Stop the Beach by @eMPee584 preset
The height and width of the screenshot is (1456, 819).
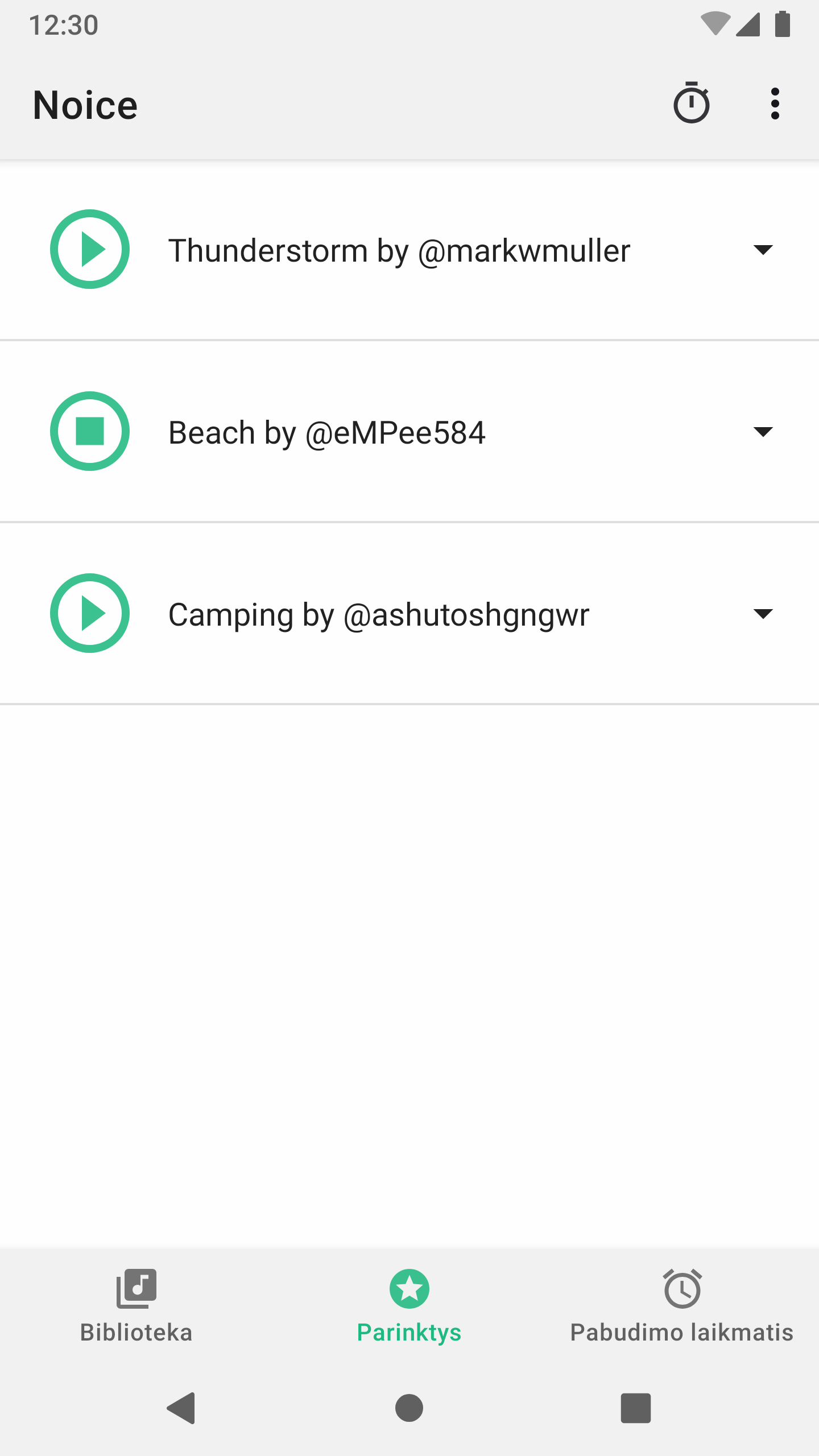90,431
